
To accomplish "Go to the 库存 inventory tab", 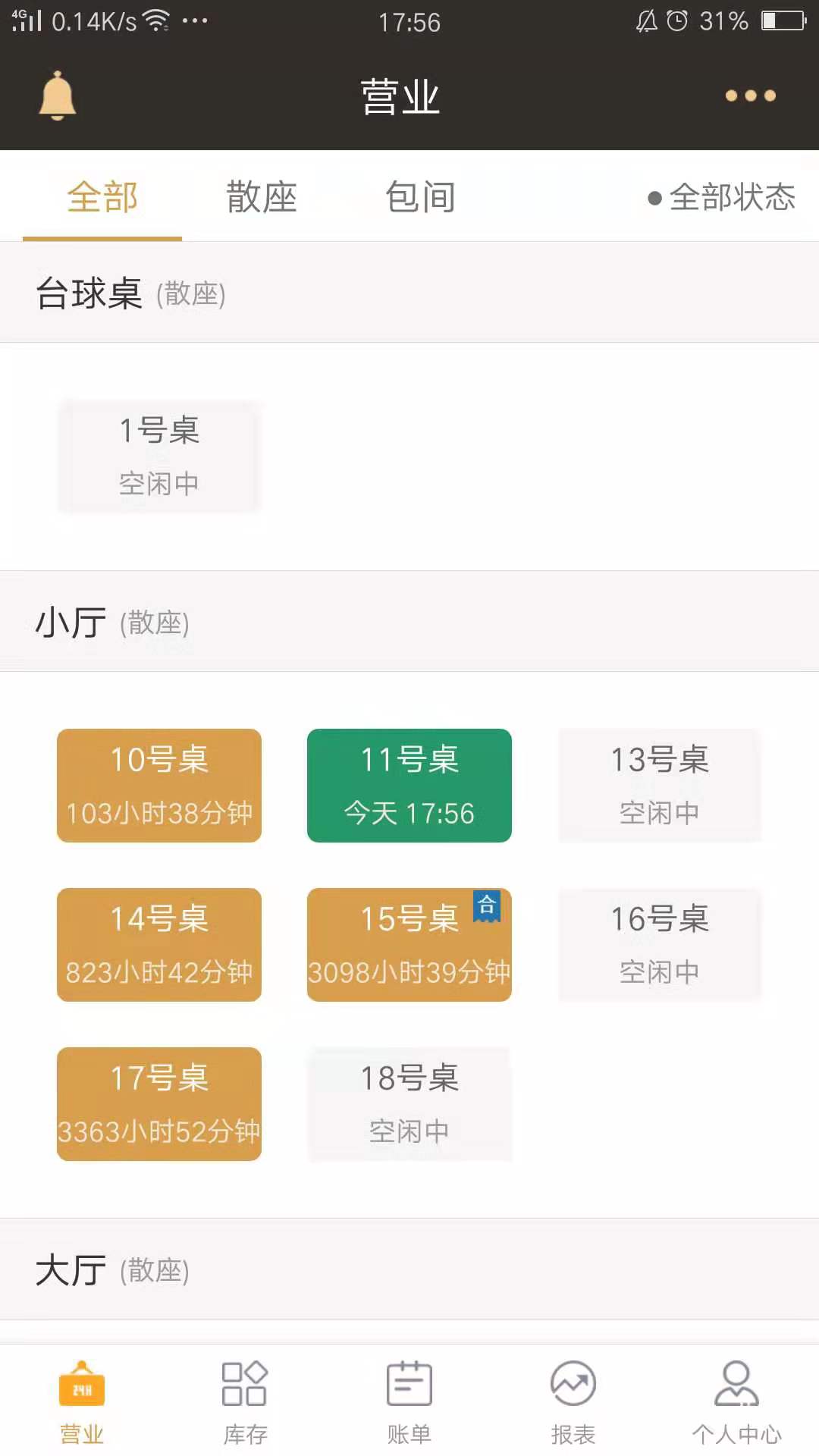I will click(245, 1402).
